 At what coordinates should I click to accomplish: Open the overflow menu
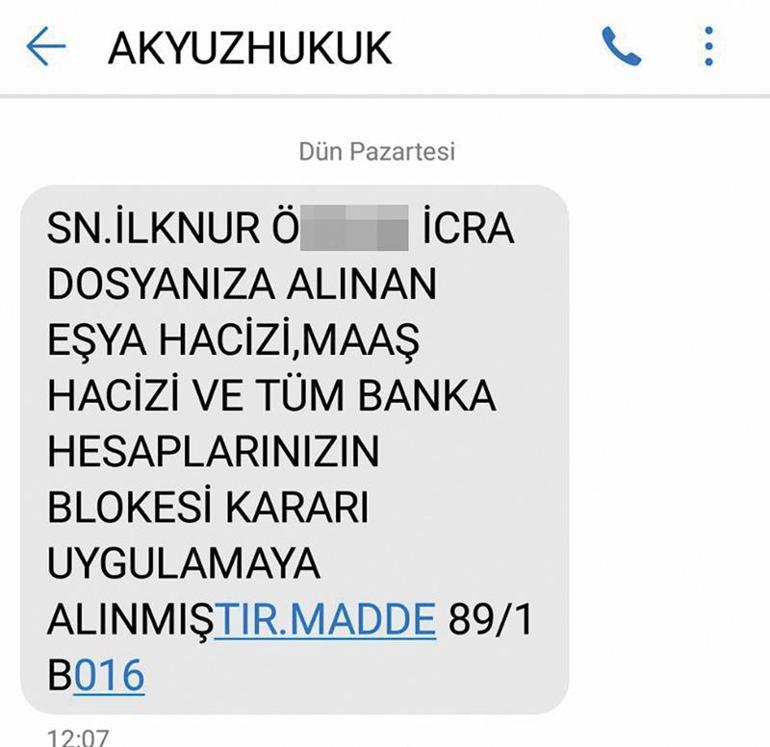(x=709, y=47)
